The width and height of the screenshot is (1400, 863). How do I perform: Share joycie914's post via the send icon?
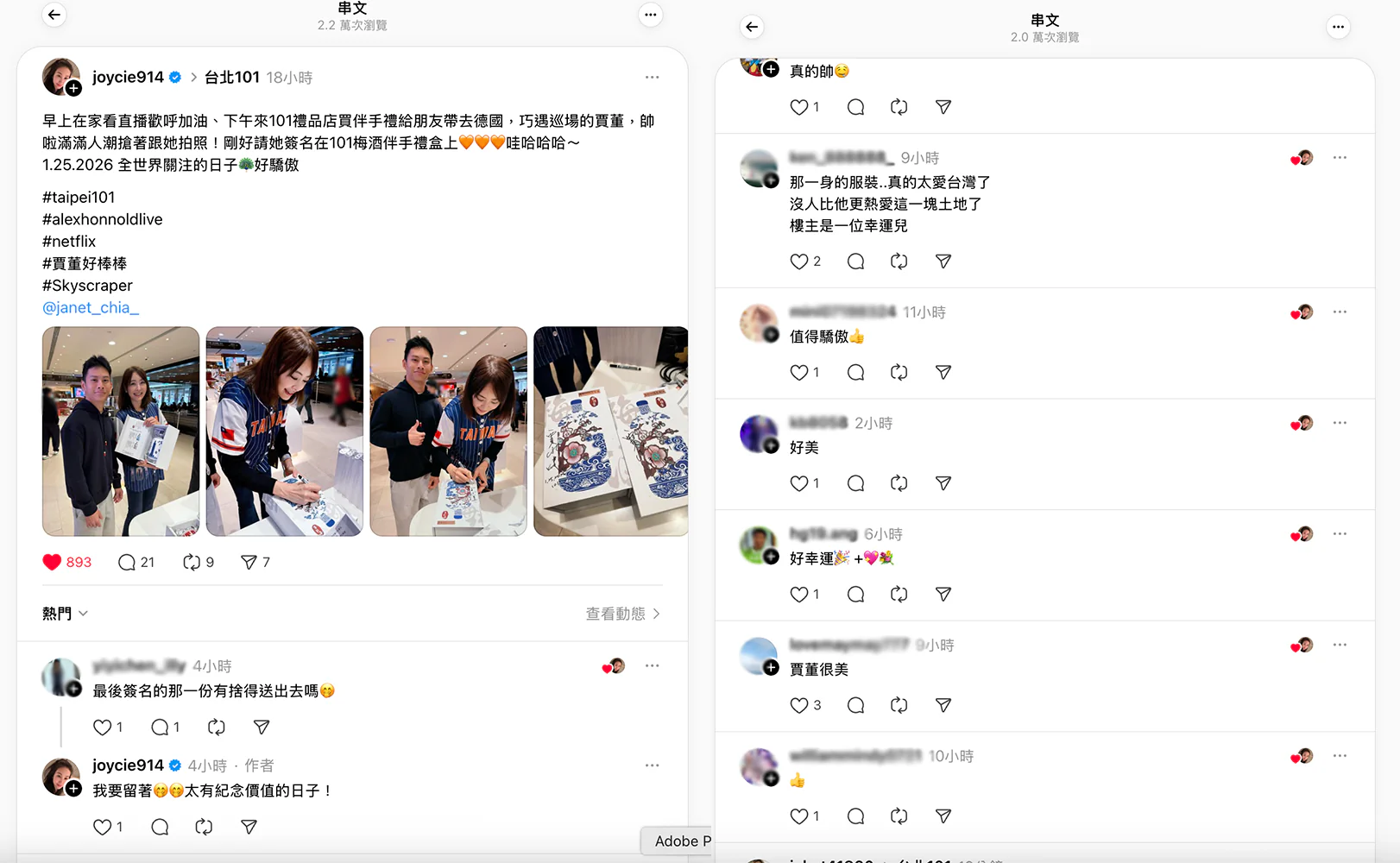249,563
